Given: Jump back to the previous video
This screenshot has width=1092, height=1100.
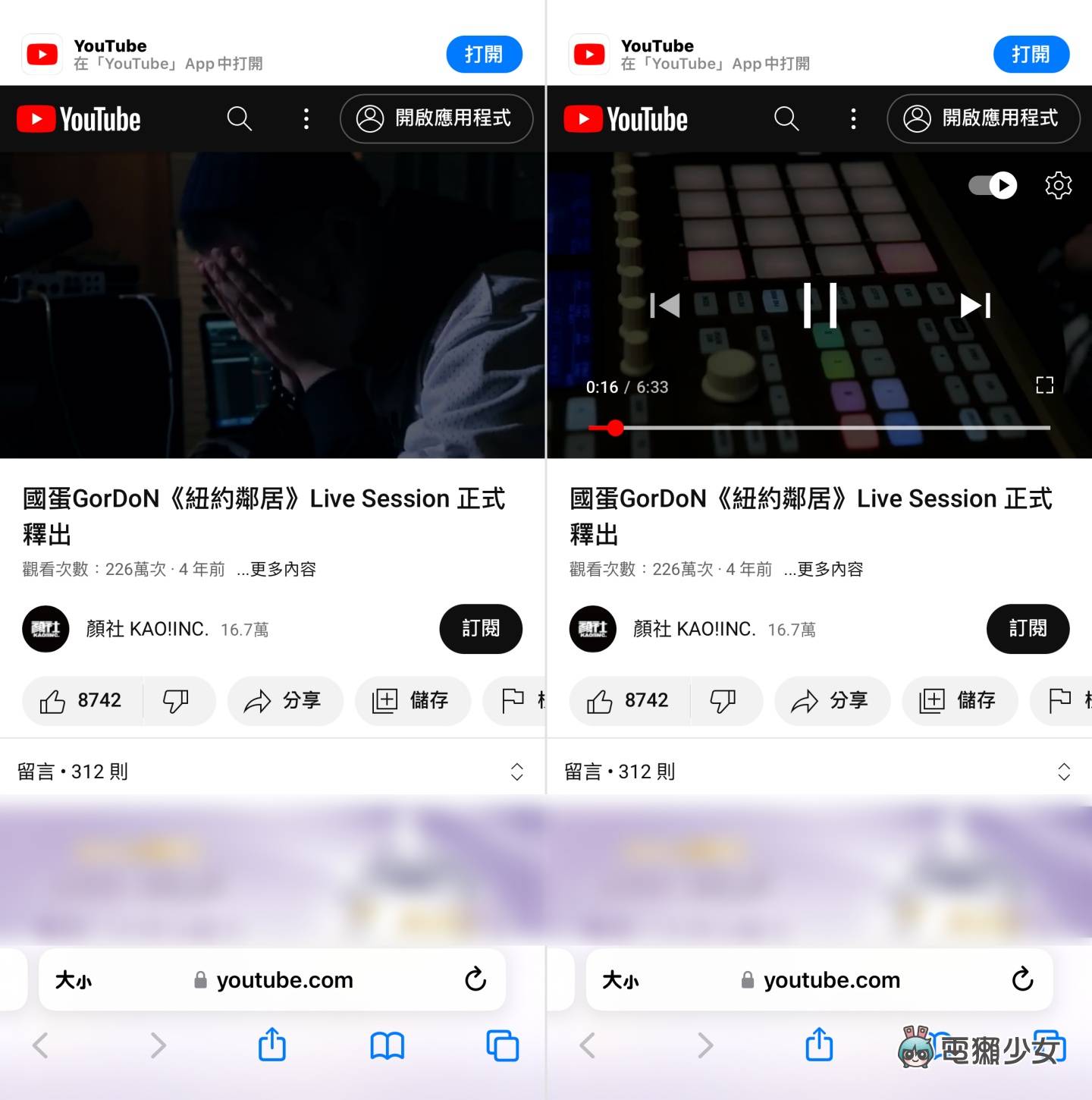Looking at the screenshot, I should (x=664, y=306).
